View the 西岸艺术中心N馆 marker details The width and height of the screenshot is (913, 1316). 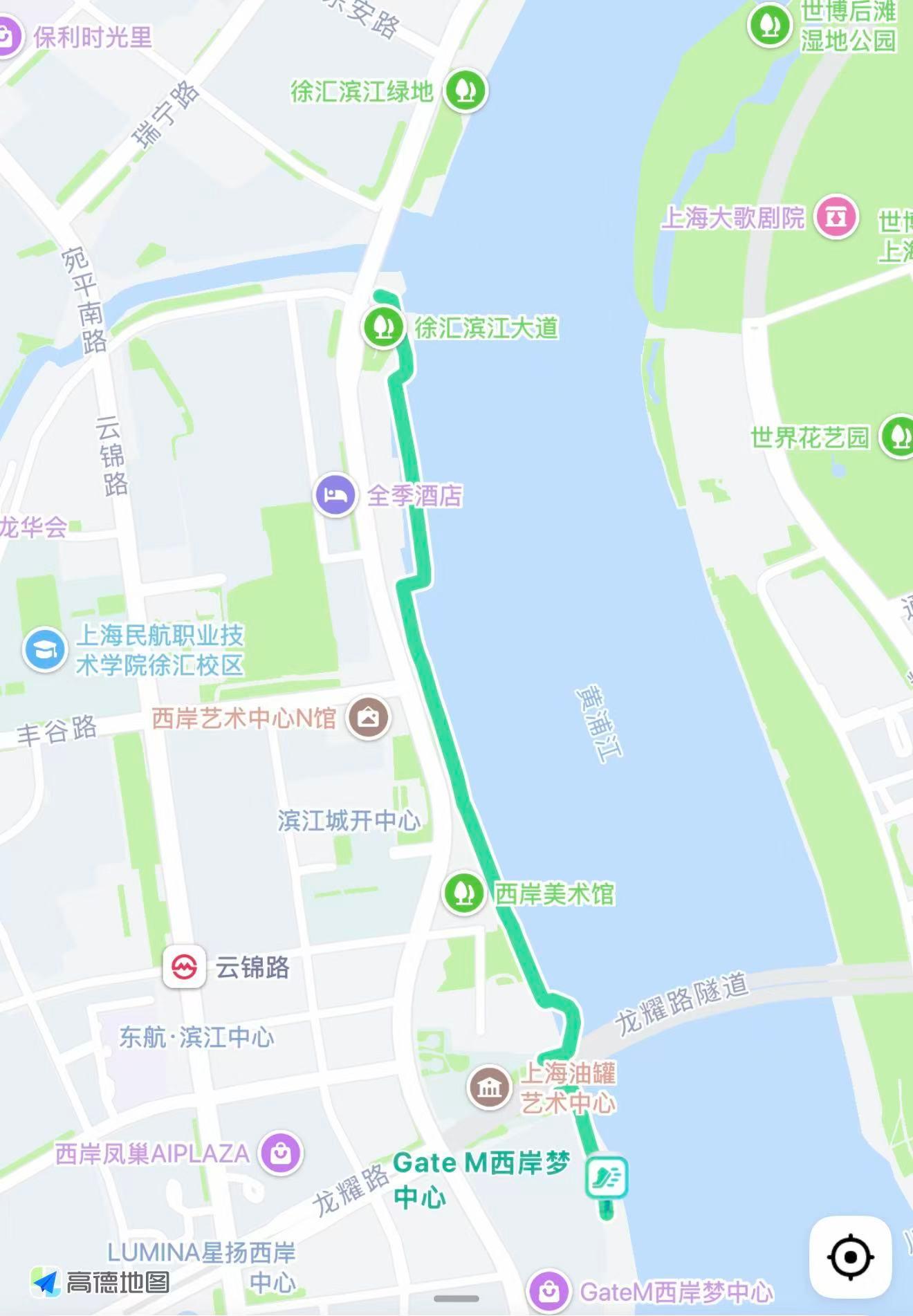coord(369,718)
